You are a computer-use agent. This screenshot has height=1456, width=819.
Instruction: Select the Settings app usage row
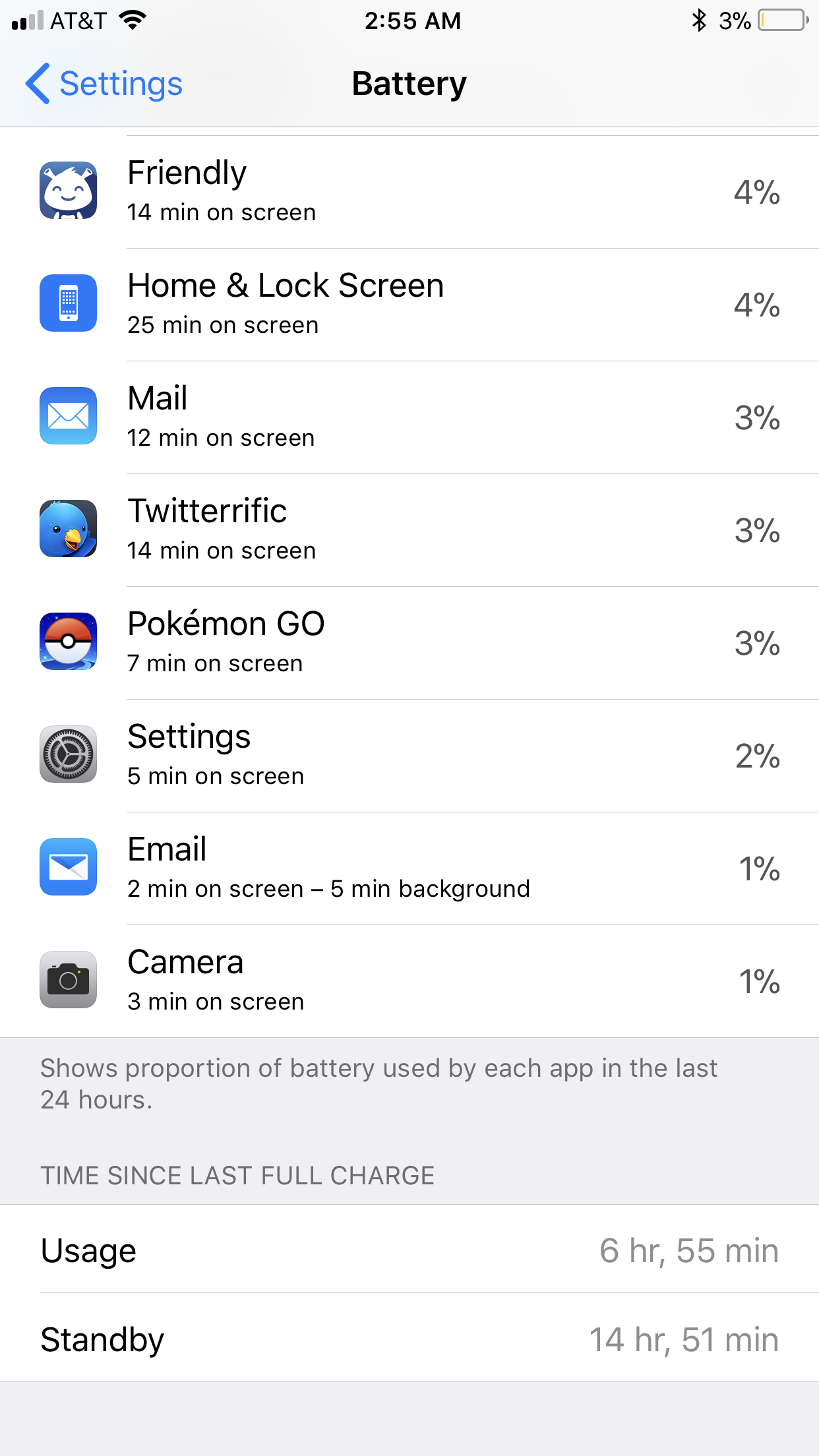(x=409, y=756)
